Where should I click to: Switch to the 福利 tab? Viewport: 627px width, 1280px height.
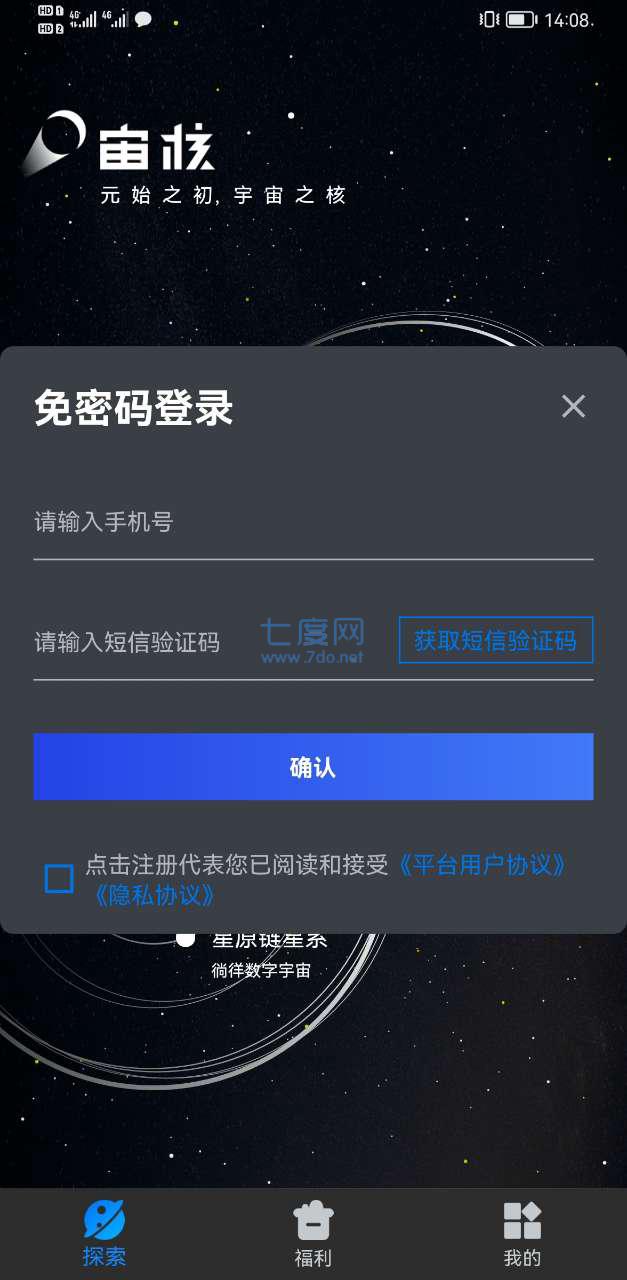(313, 1234)
